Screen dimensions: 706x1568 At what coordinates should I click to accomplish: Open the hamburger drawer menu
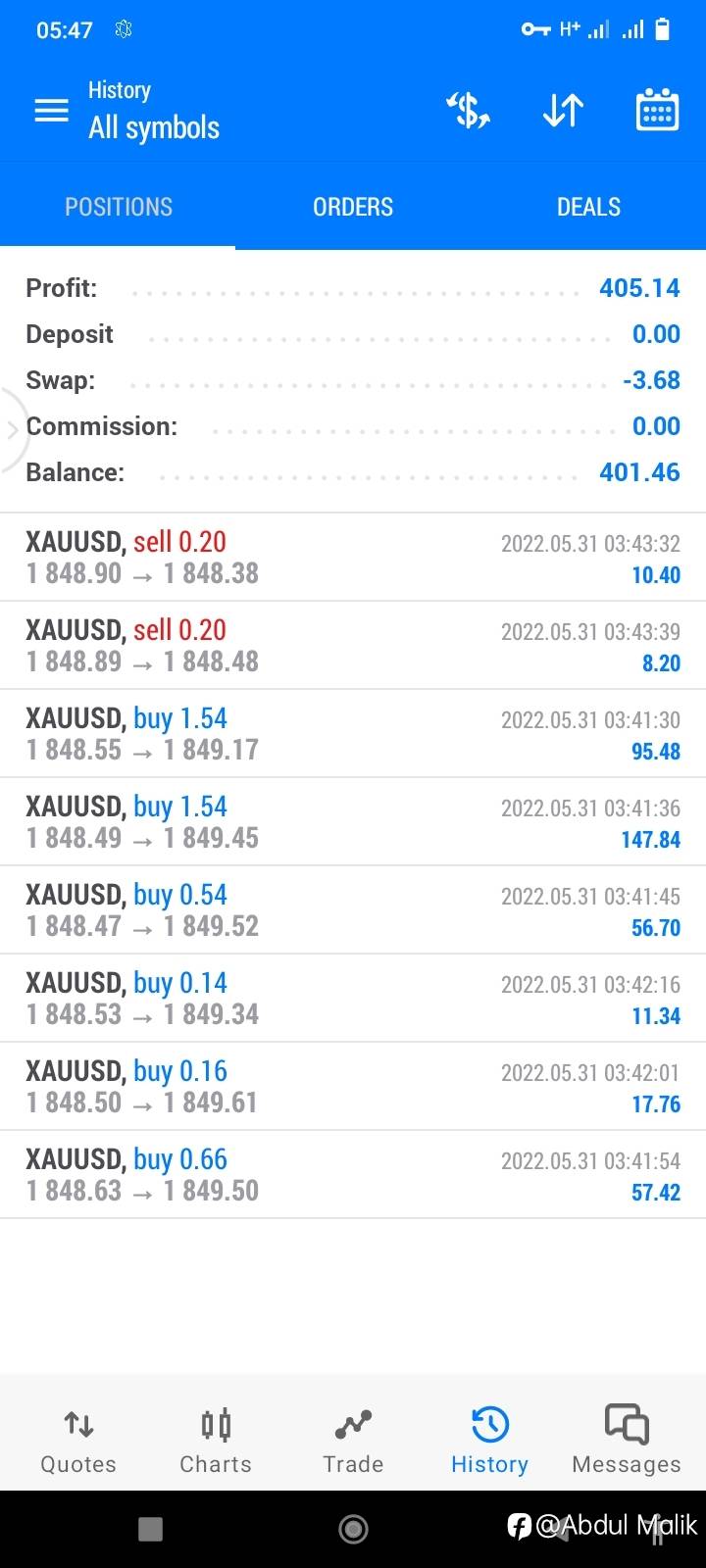click(52, 111)
